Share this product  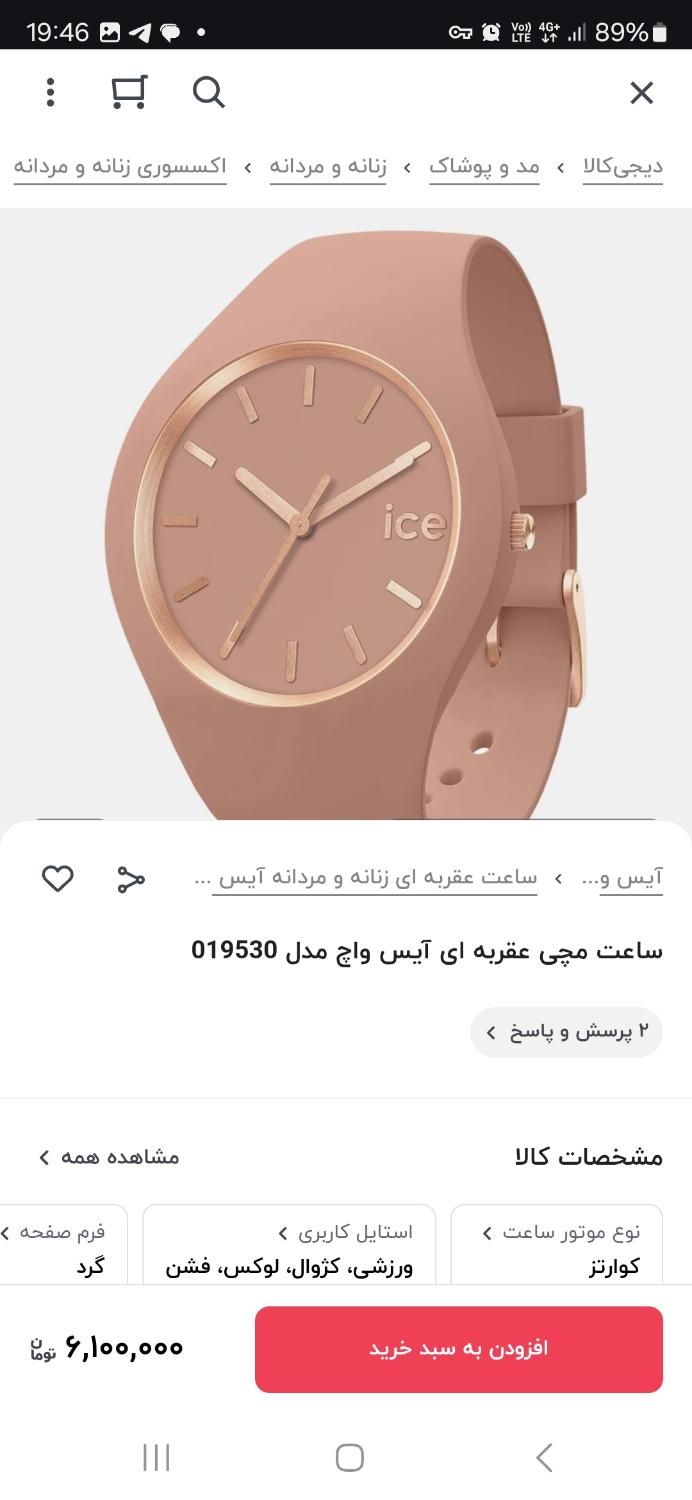point(131,879)
